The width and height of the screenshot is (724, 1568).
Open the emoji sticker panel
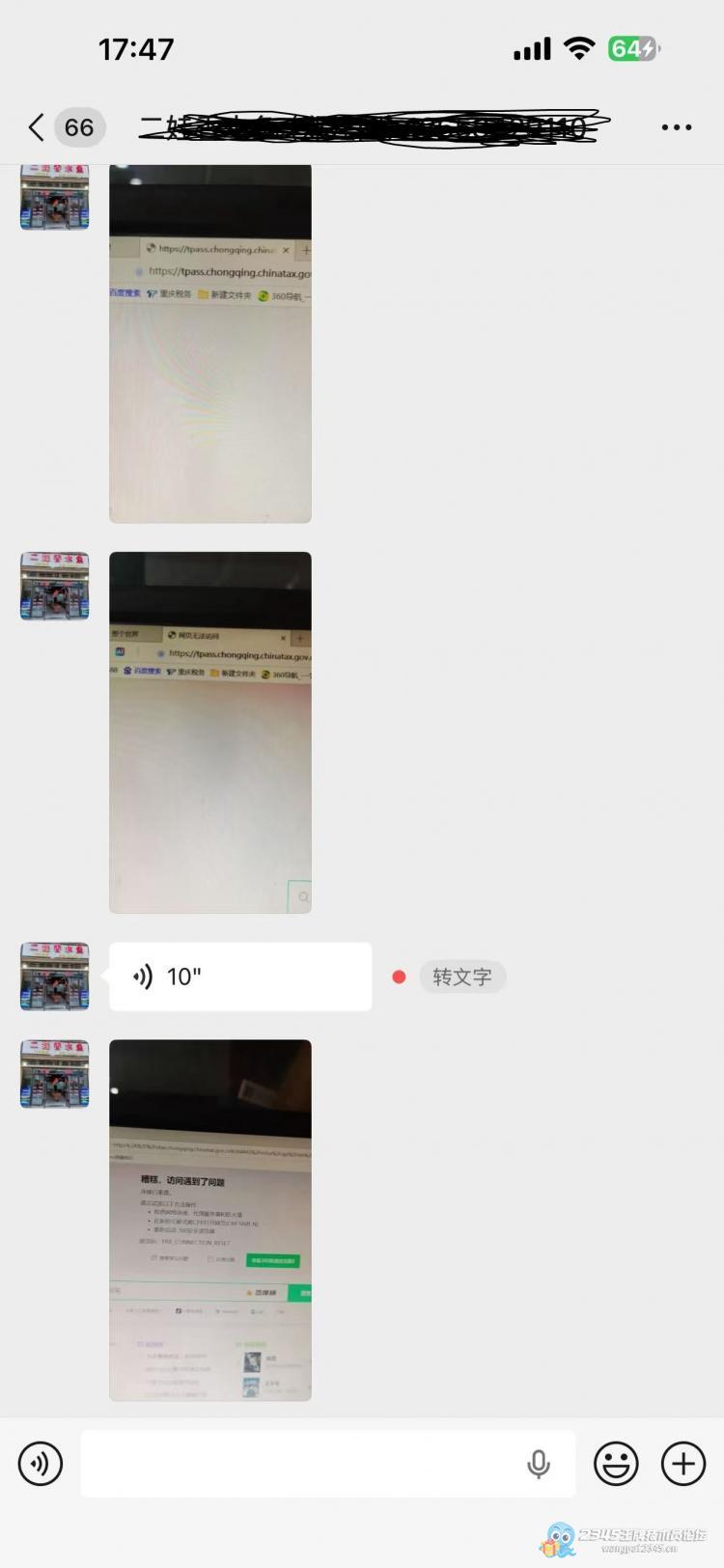[616, 1464]
